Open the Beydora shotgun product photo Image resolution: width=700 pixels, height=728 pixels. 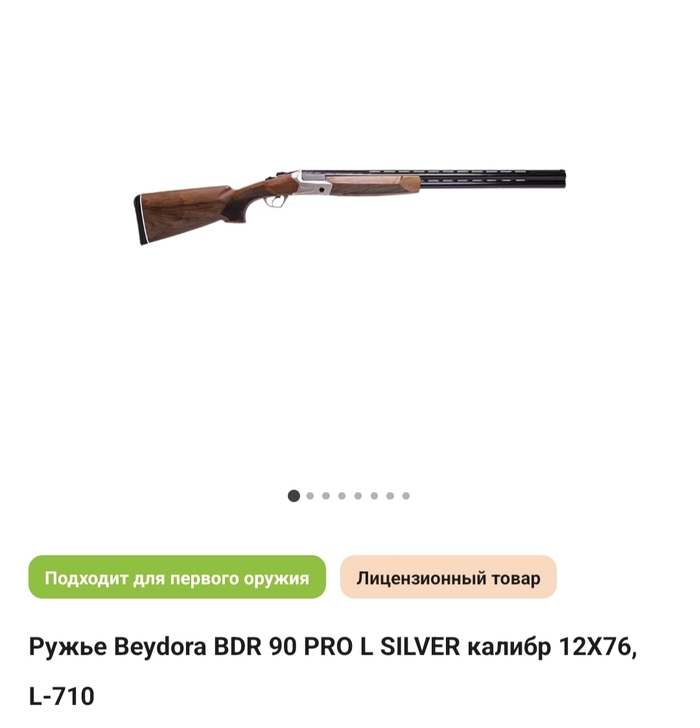[349, 205]
